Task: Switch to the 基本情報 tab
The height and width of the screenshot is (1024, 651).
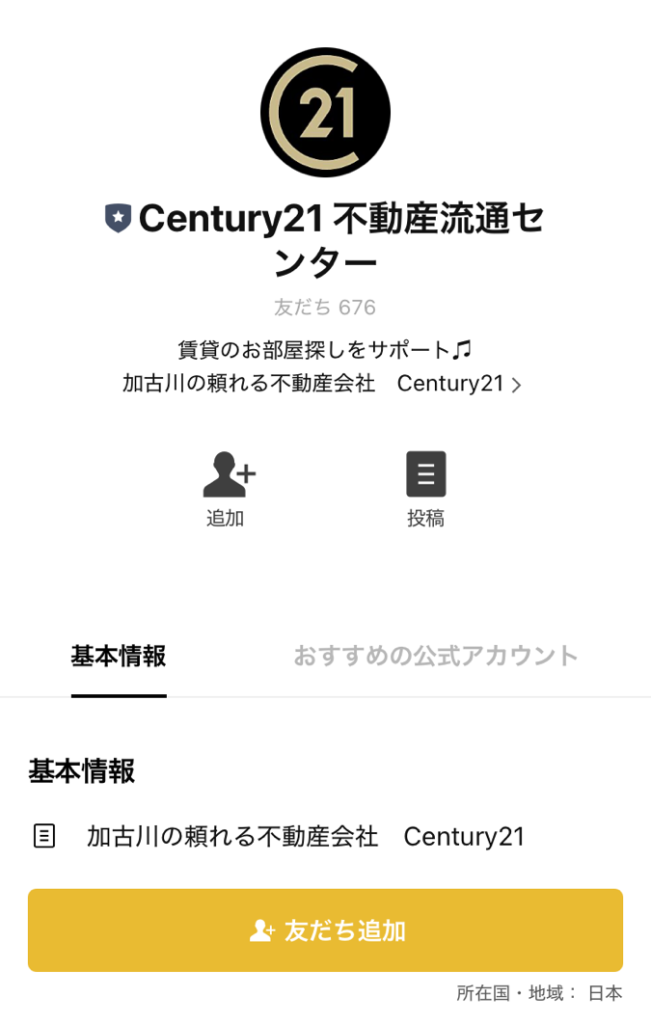Action: [118, 656]
